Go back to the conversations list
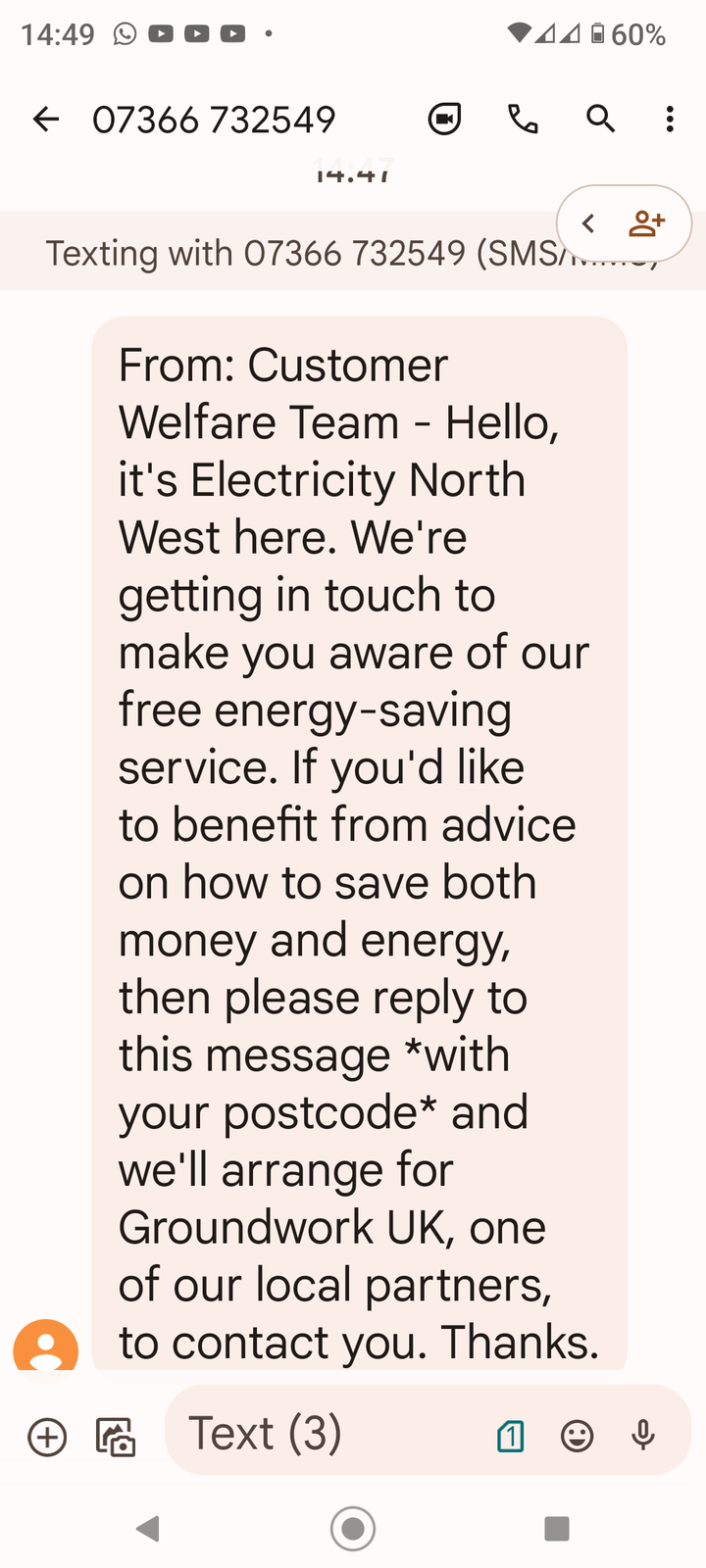The width and height of the screenshot is (706, 1568). (x=46, y=120)
